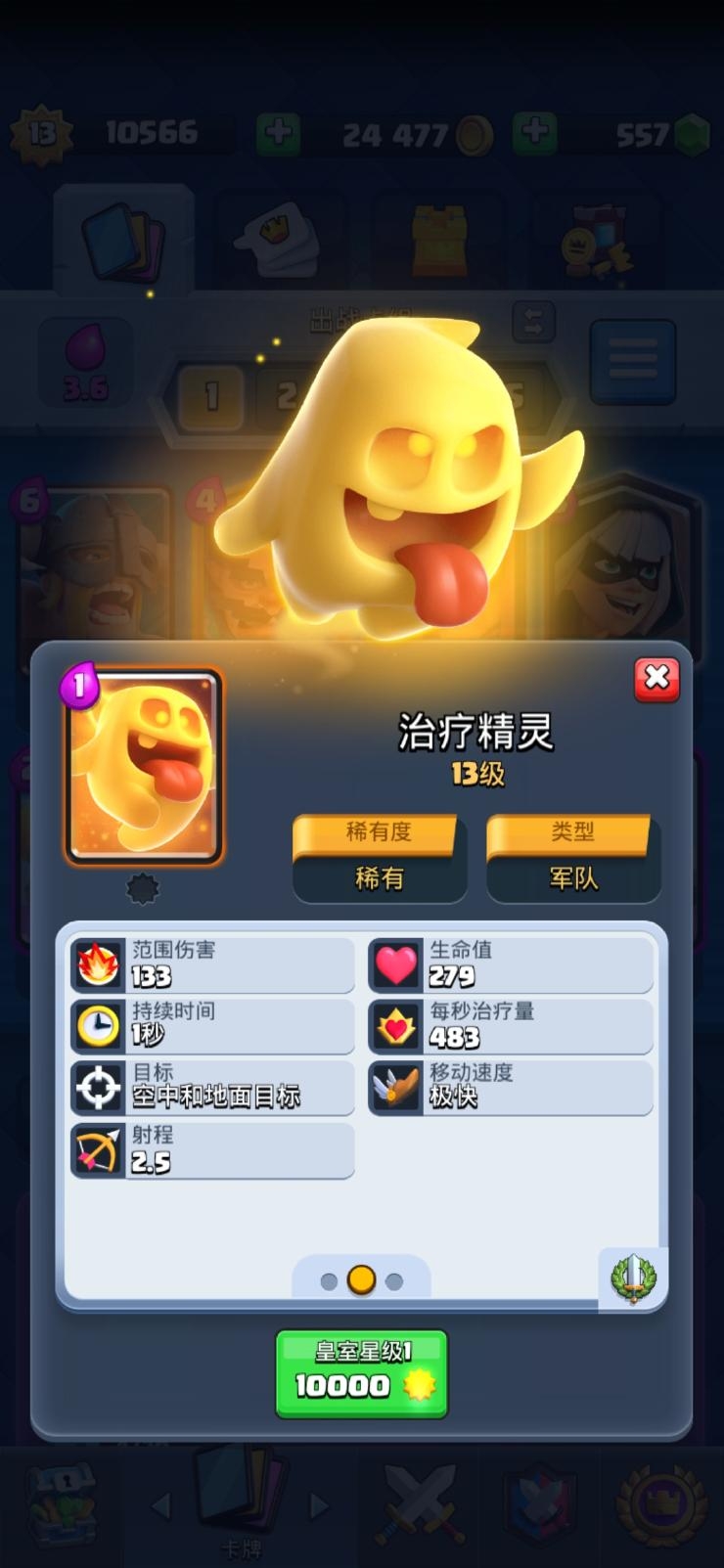Tap the 皇室星级1 10000 upgrade button
This screenshot has height=1568, width=724.
pyautogui.click(x=361, y=1373)
